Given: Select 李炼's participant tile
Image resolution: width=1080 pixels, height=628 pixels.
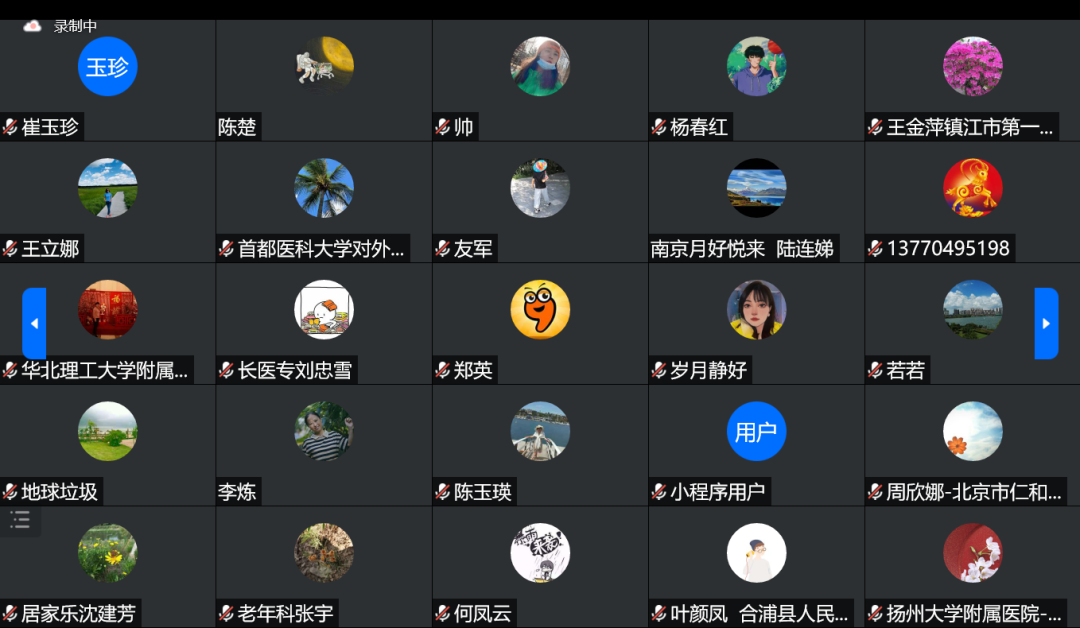Looking at the screenshot, I should (x=323, y=444).
